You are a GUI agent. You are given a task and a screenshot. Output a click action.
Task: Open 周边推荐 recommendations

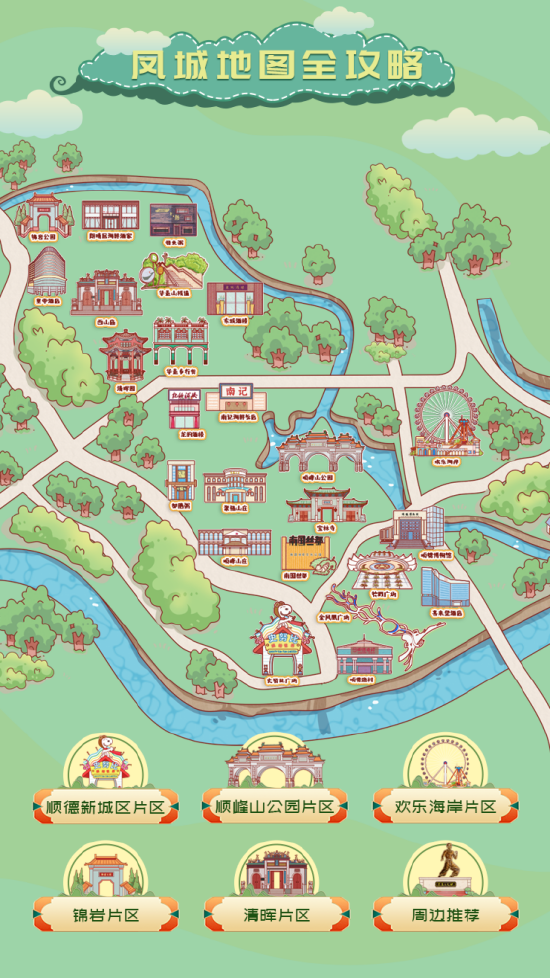click(x=445, y=915)
